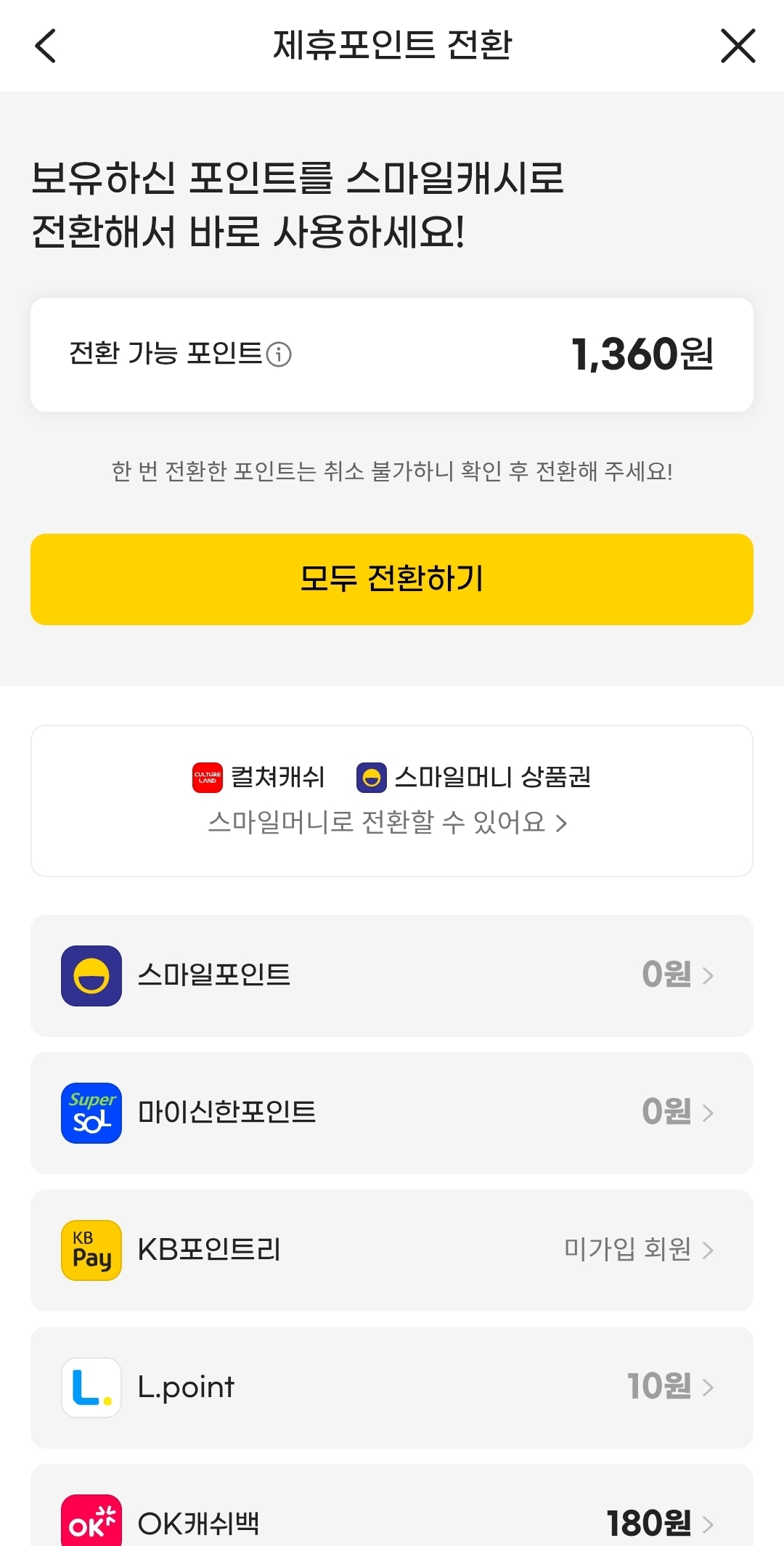Go back using the top-left arrow
This screenshot has width=784, height=1546.
[46, 46]
